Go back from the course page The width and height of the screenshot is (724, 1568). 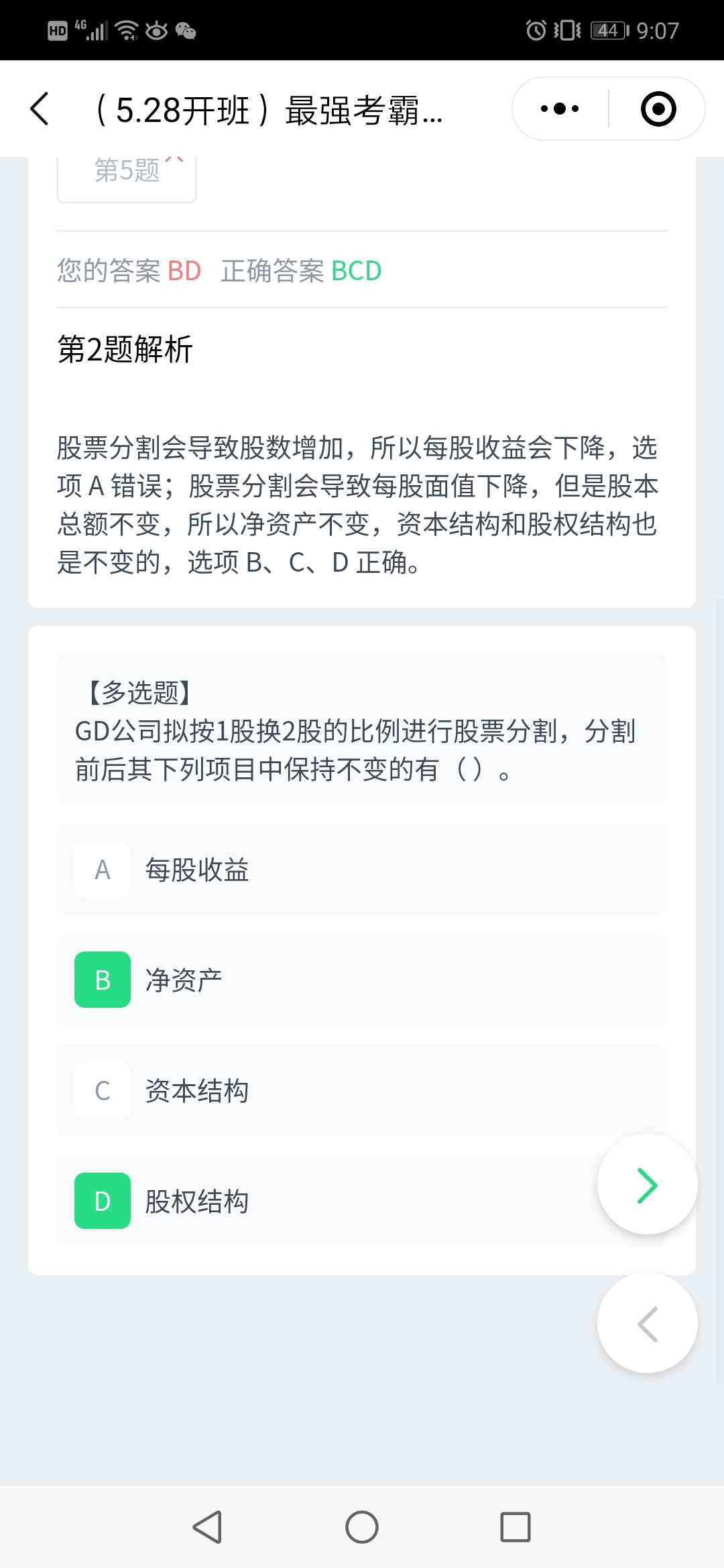pos(40,109)
